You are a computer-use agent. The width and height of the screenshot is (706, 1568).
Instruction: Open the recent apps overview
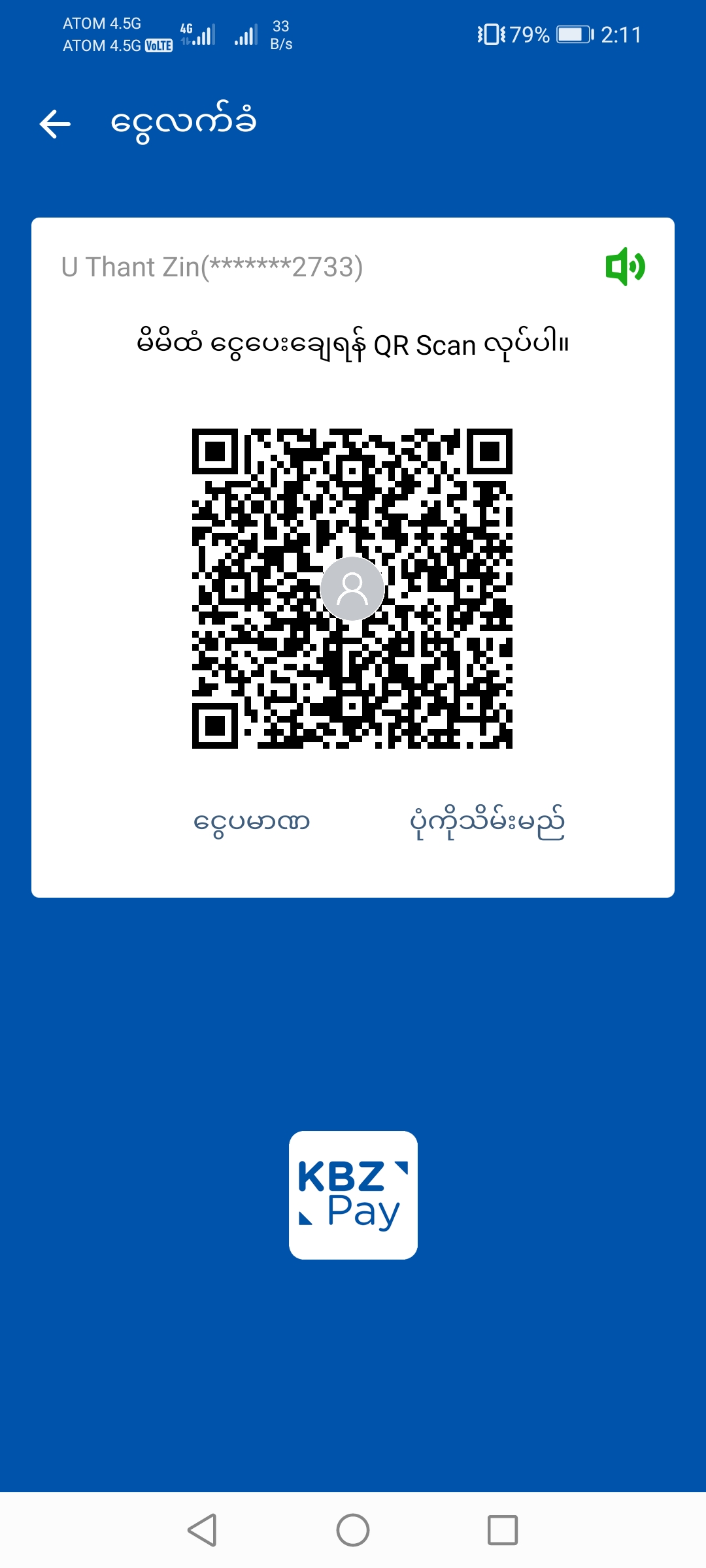point(502,1530)
